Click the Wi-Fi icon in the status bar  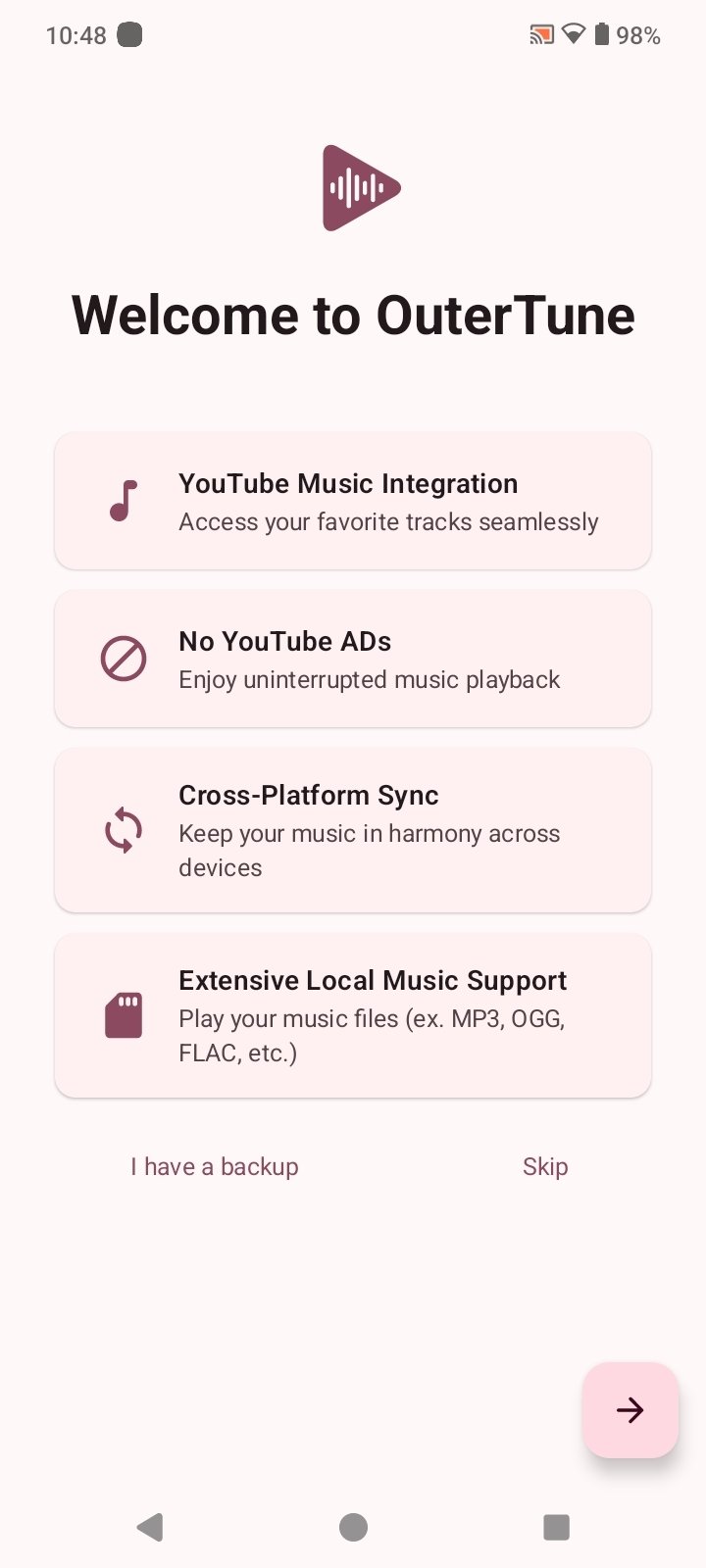572,34
